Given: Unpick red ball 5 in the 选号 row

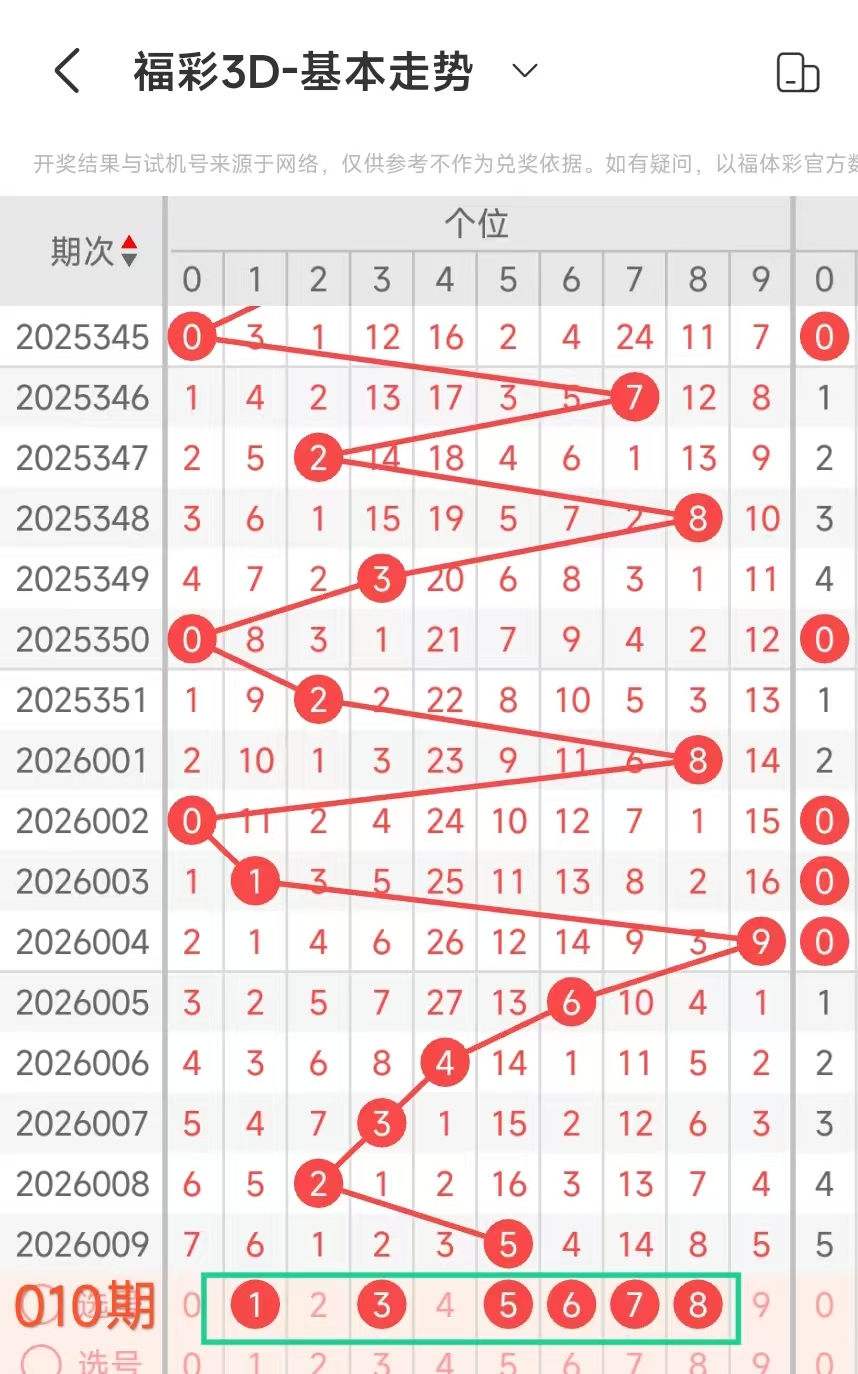Looking at the screenshot, I should click(508, 1305).
